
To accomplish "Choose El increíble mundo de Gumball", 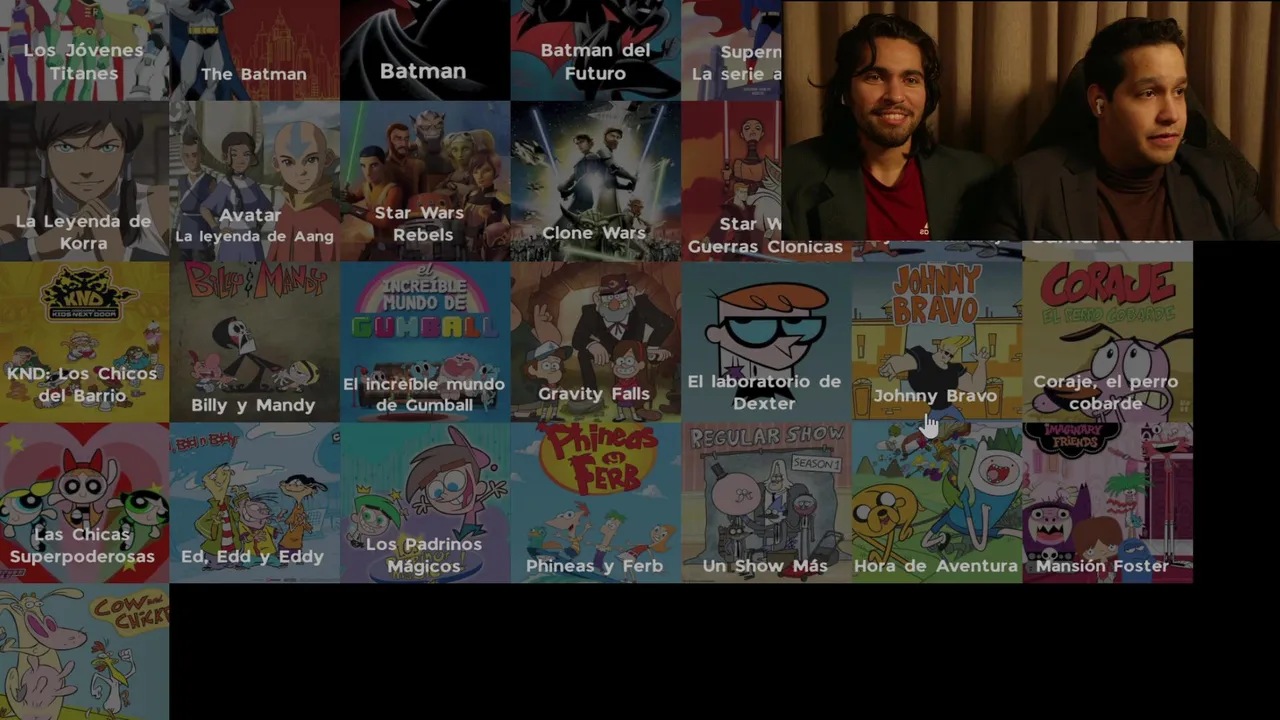I will coord(425,342).
